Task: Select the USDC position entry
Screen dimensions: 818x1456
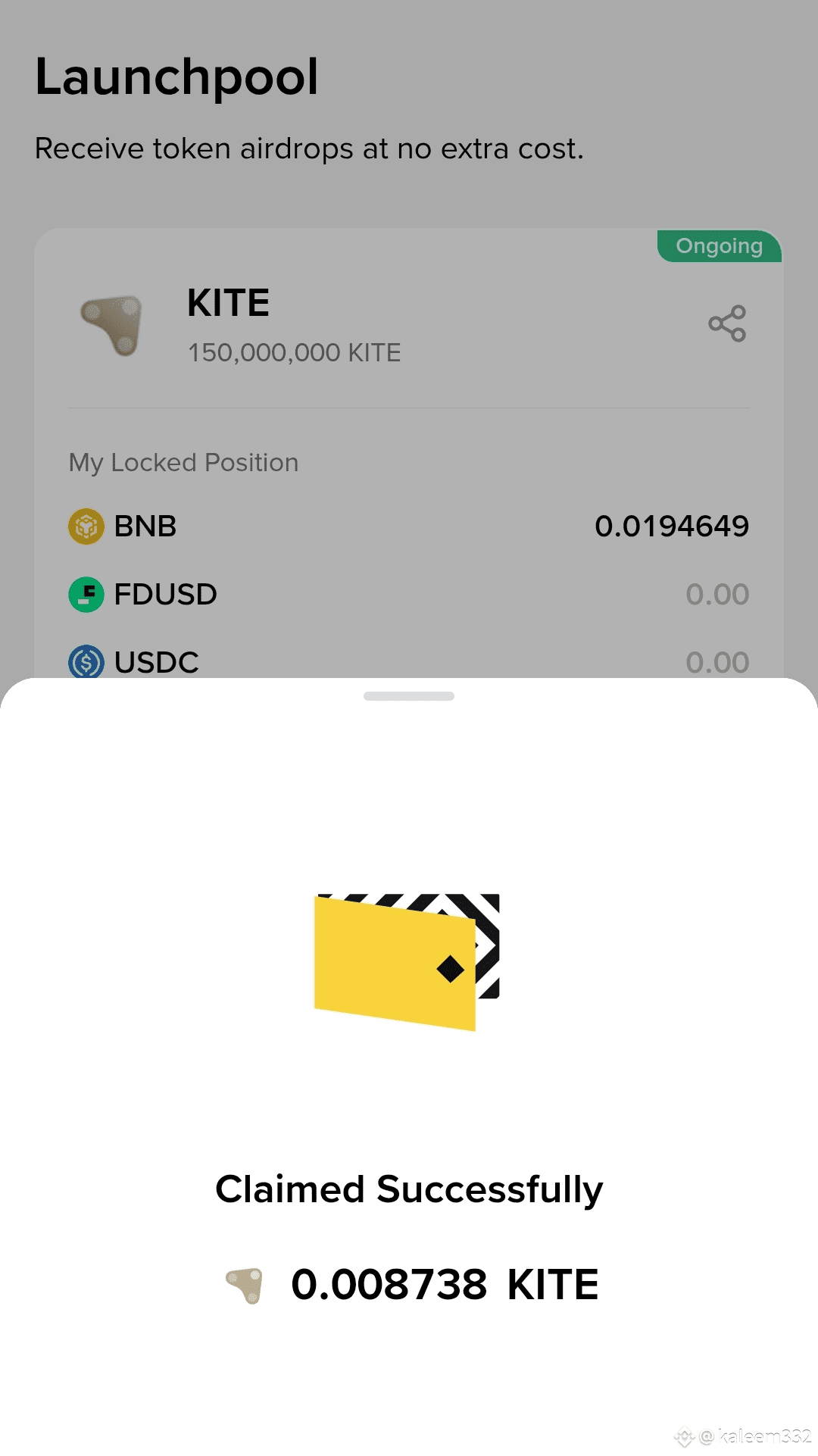Action: click(x=409, y=662)
